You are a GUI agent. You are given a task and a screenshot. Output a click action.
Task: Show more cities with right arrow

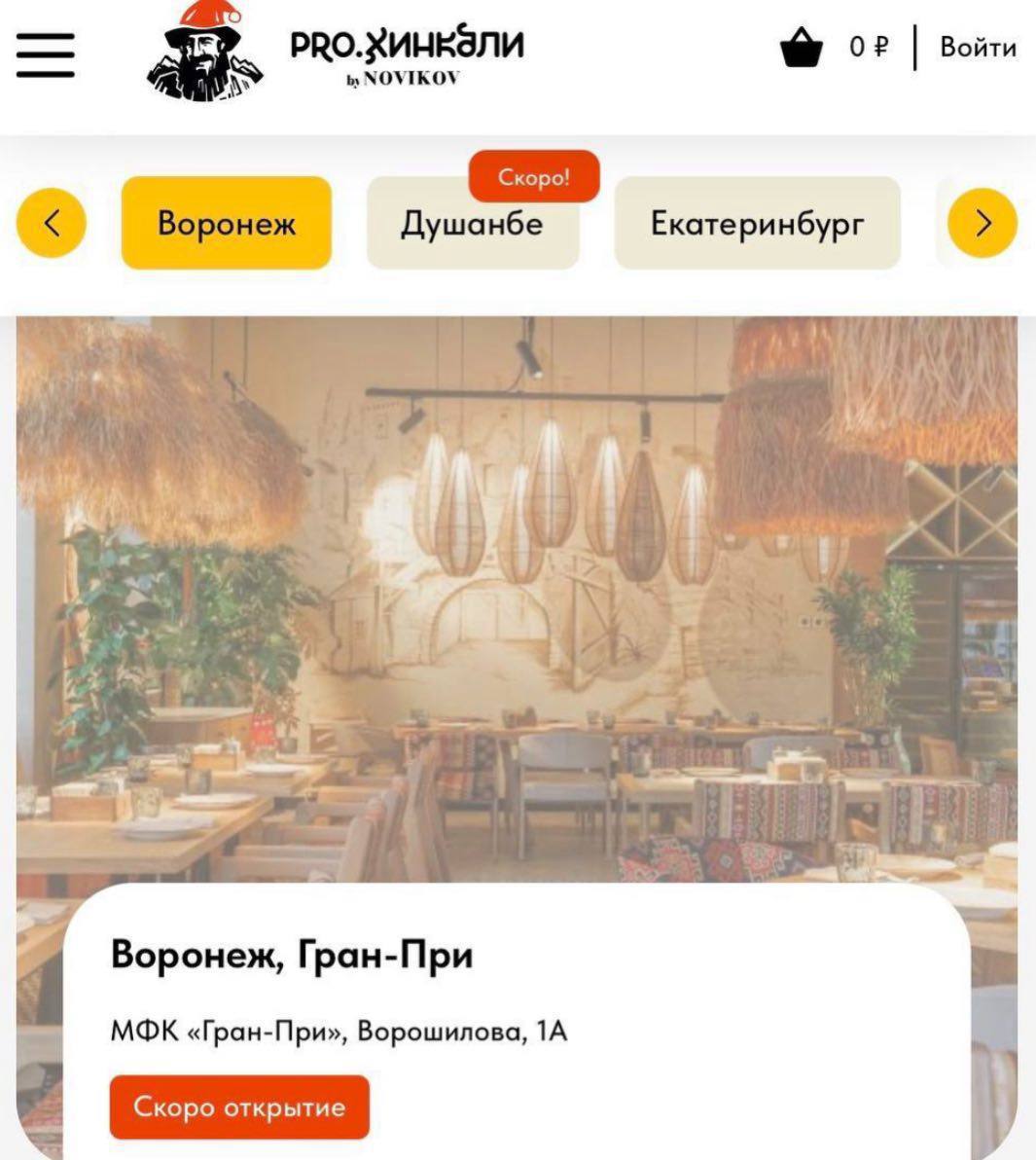pyautogui.click(x=982, y=223)
